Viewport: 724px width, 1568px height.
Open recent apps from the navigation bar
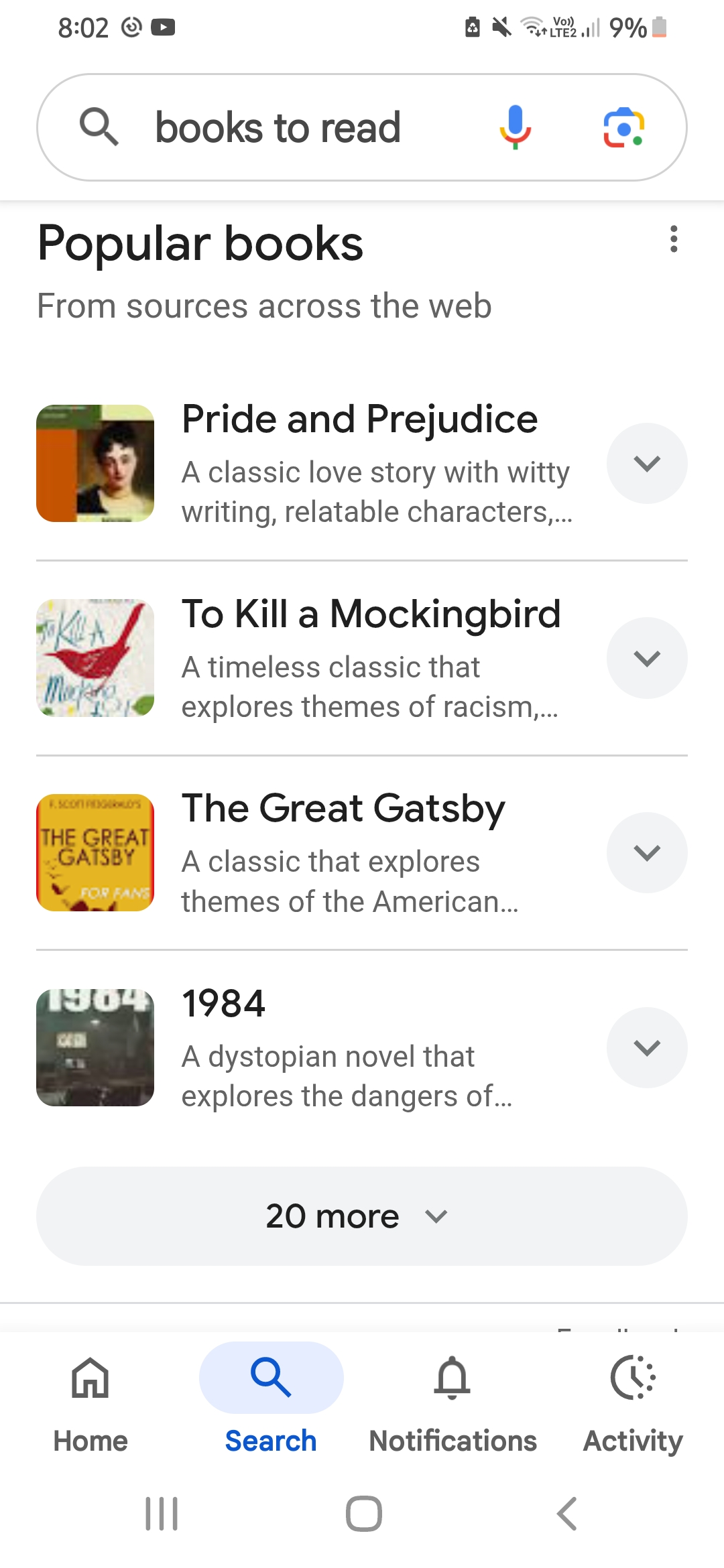(x=162, y=1514)
